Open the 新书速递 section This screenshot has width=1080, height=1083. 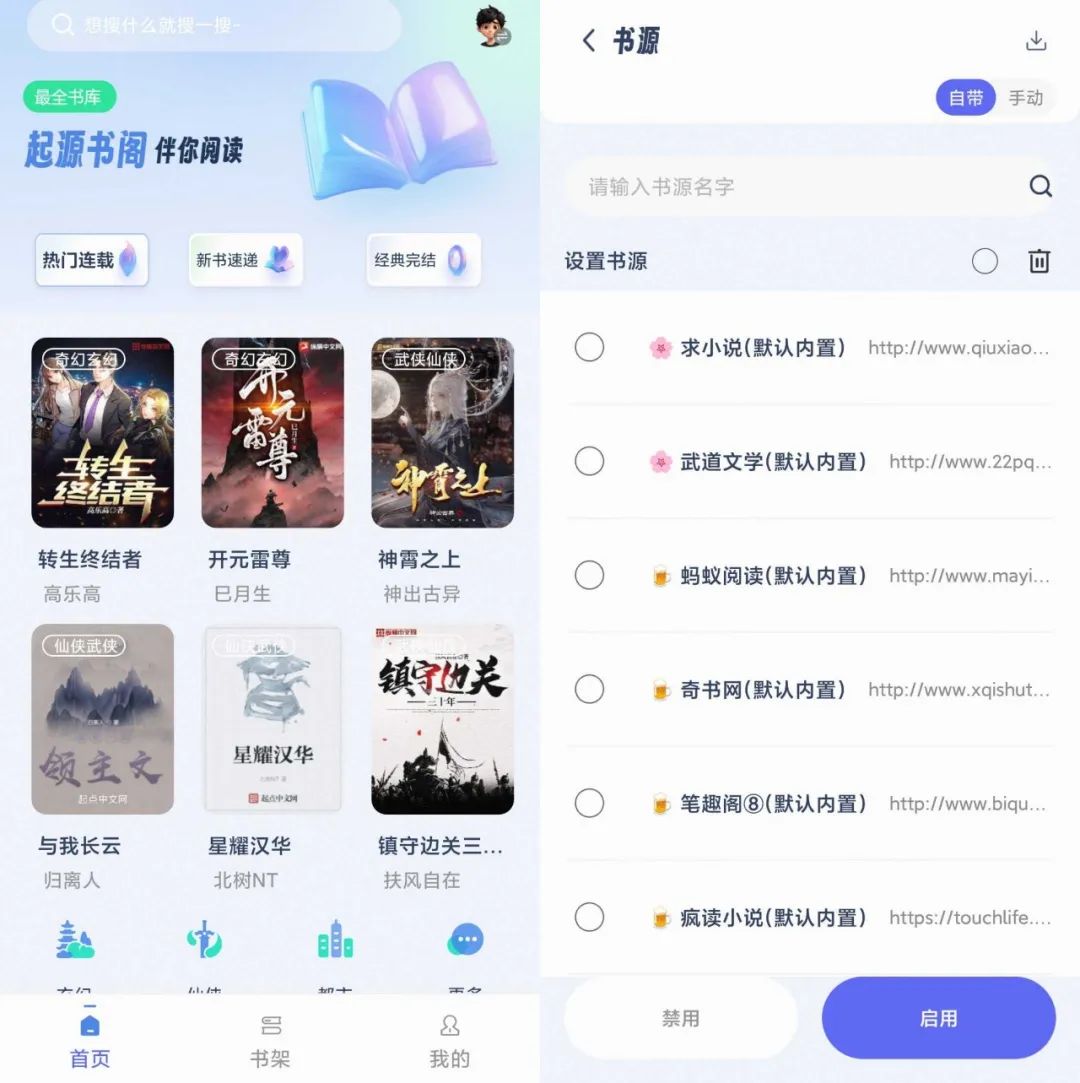[x=245, y=260]
